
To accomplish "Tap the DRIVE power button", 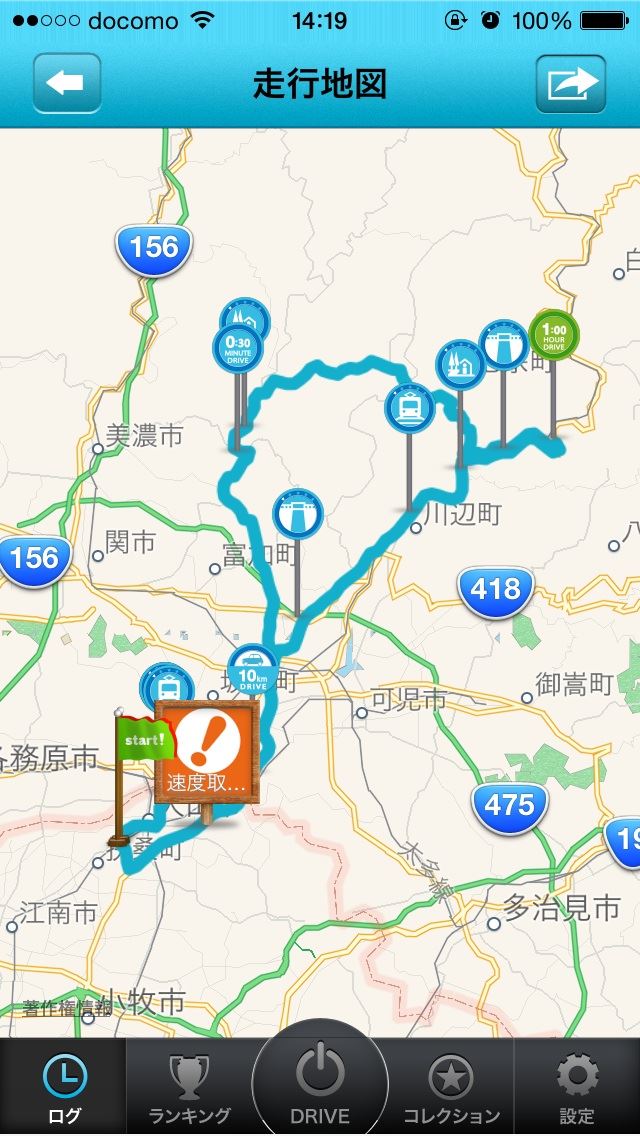I will pyautogui.click(x=320, y=1082).
